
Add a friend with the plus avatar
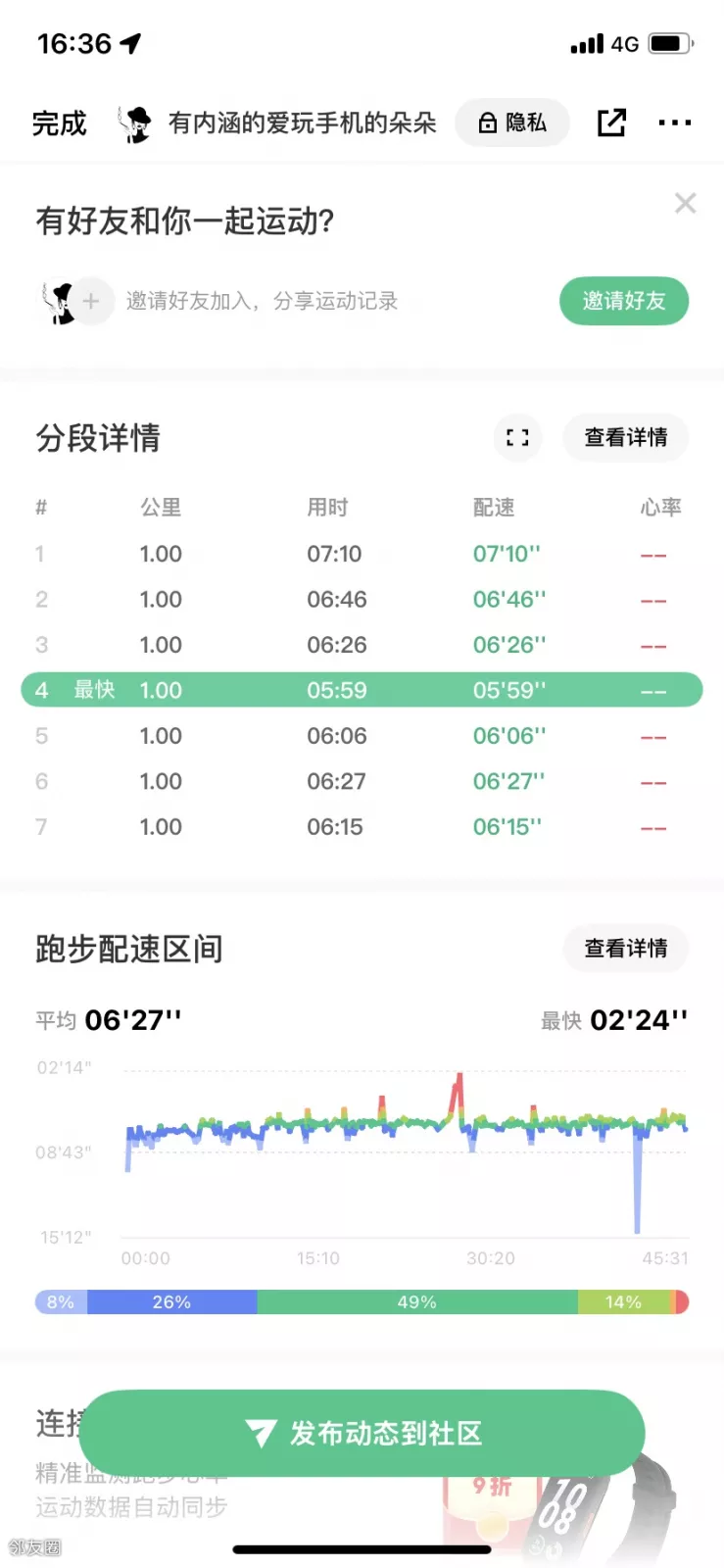[x=91, y=301]
